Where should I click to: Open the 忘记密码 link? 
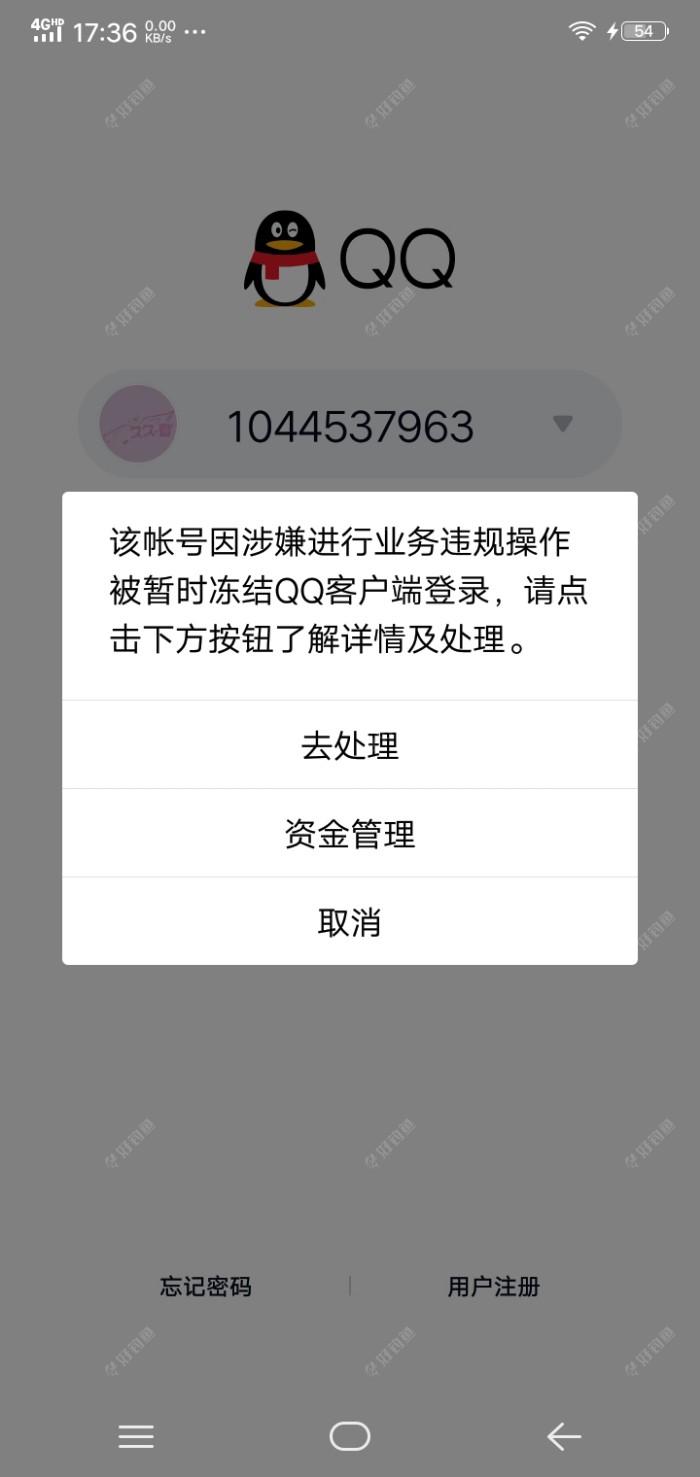point(205,1286)
